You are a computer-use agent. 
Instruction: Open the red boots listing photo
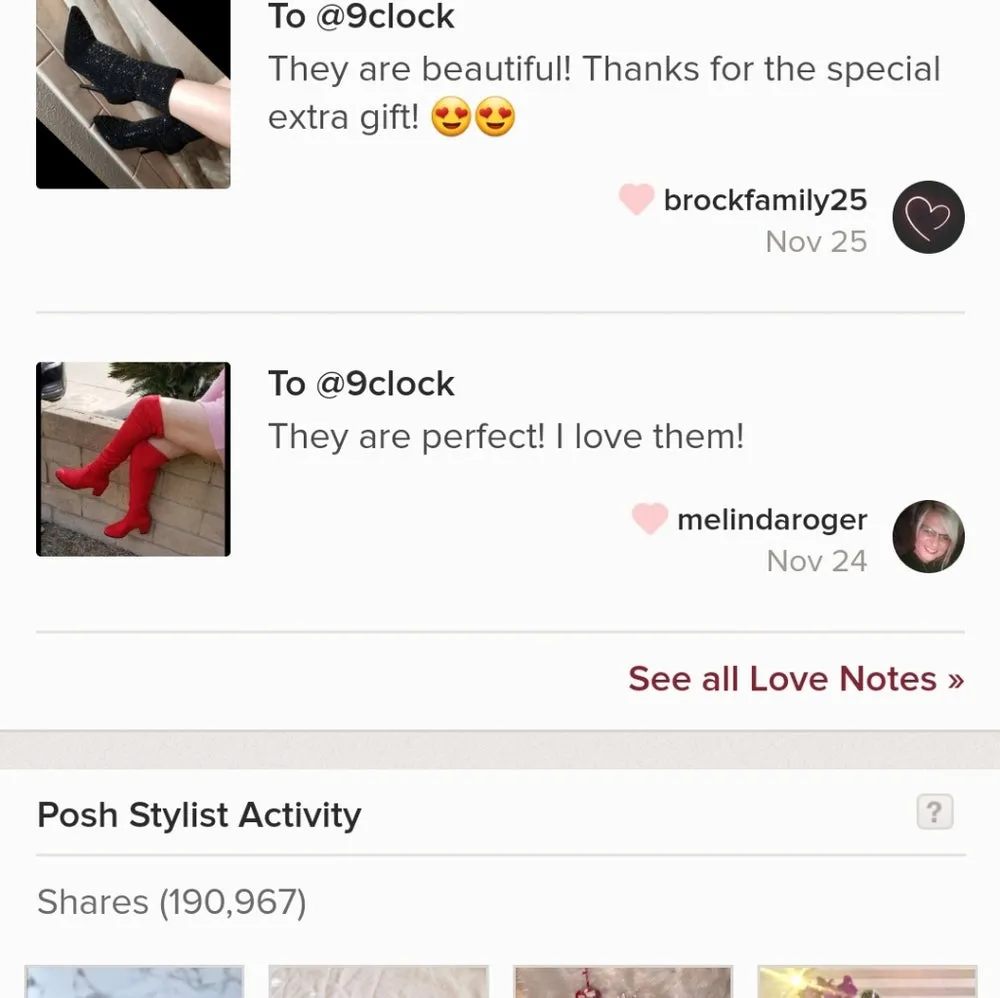(133, 459)
